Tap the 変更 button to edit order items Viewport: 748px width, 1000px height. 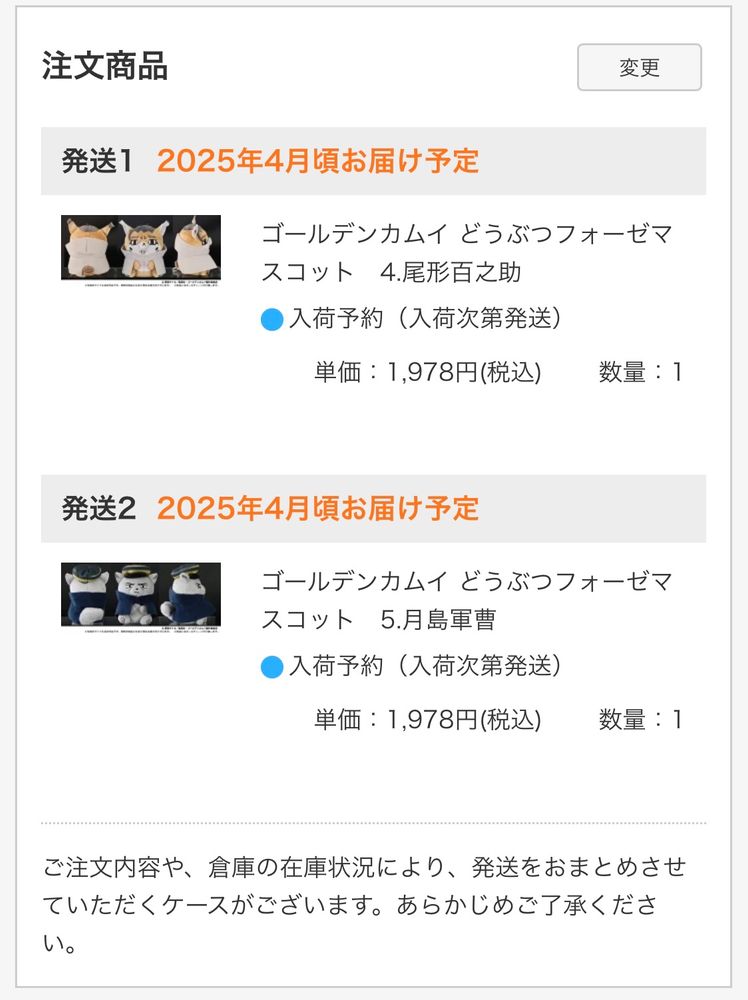tap(639, 67)
